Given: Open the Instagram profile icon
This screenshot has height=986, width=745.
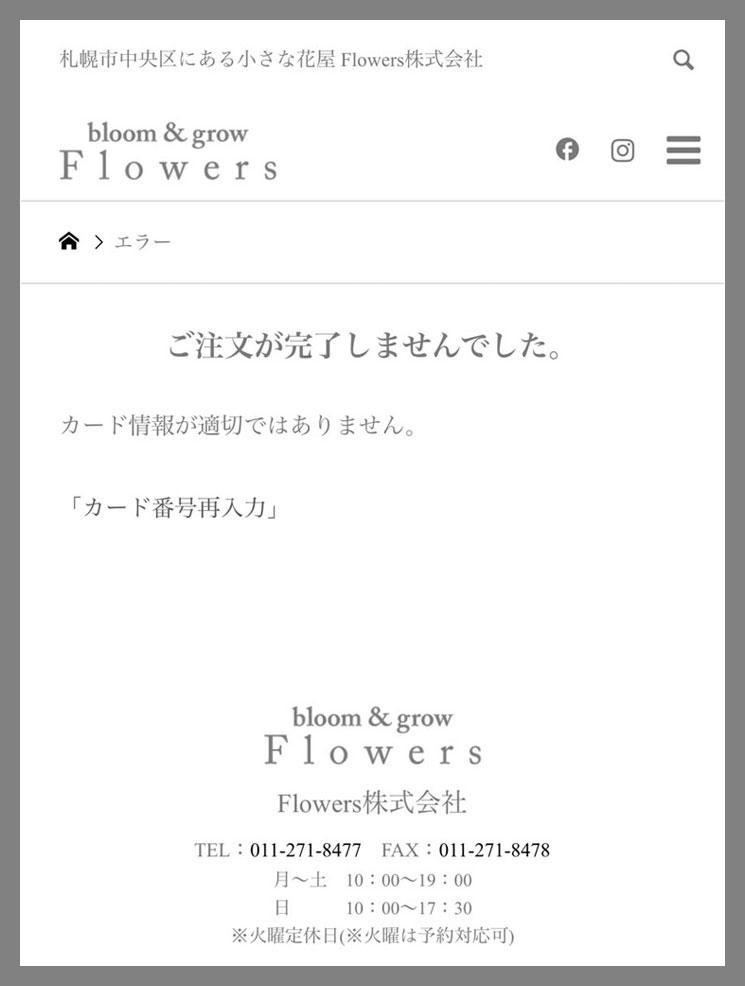Looking at the screenshot, I should coord(622,151).
